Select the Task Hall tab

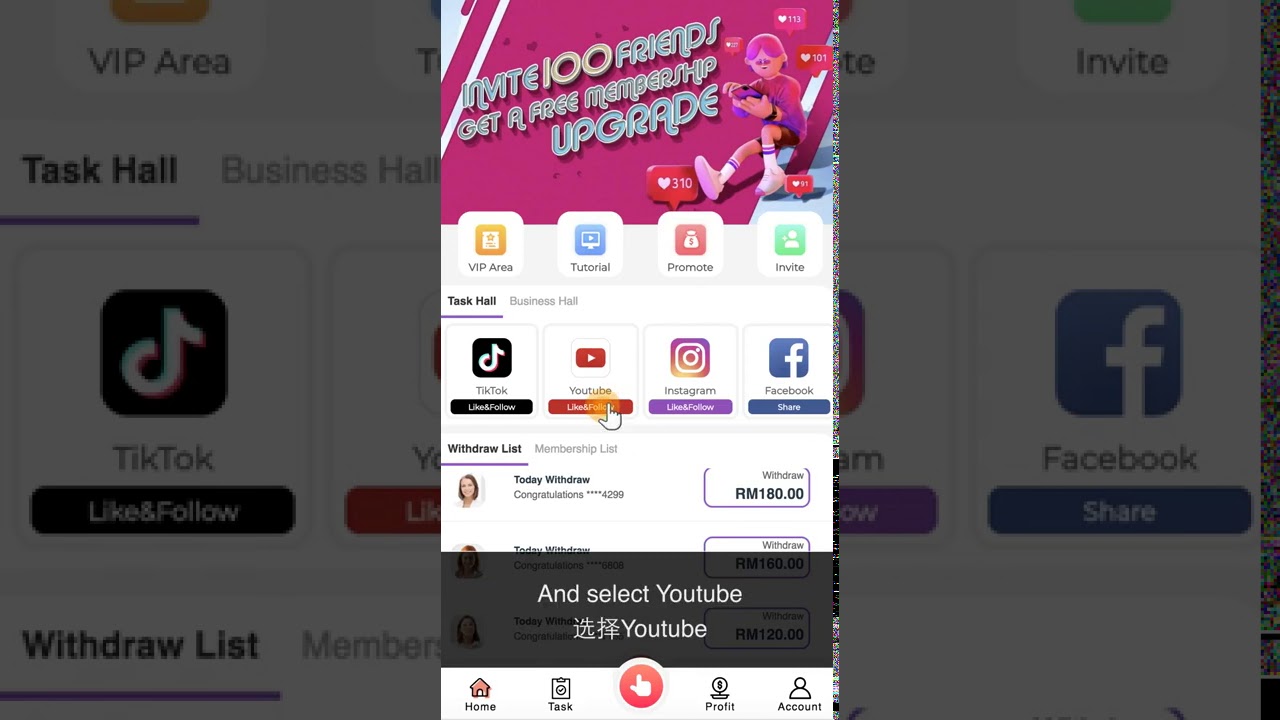coord(472,301)
